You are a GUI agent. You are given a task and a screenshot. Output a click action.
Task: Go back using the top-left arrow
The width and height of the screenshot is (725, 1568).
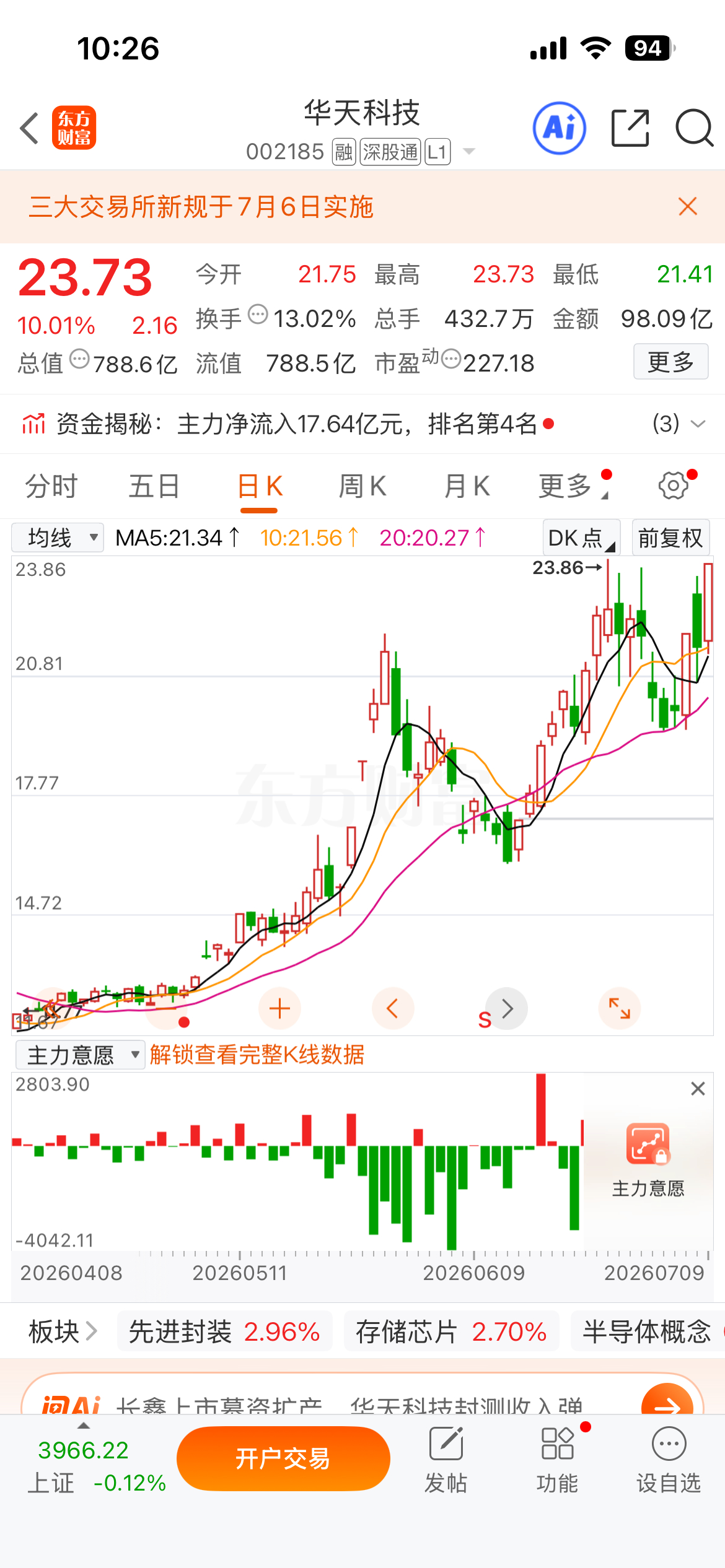pyautogui.click(x=29, y=128)
